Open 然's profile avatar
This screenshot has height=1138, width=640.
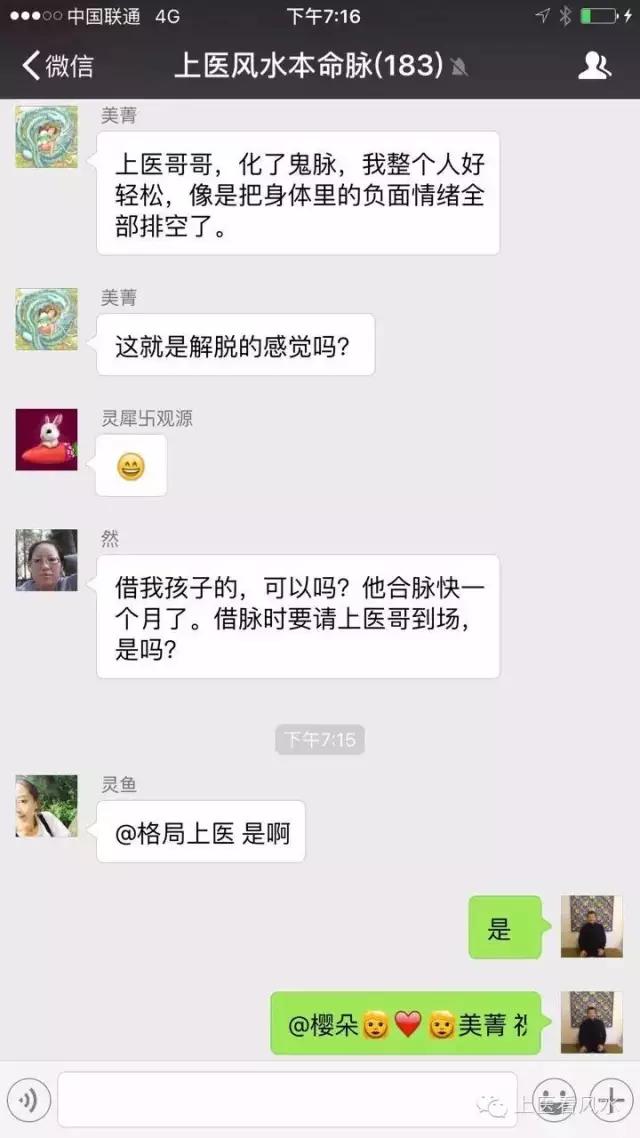[46, 560]
